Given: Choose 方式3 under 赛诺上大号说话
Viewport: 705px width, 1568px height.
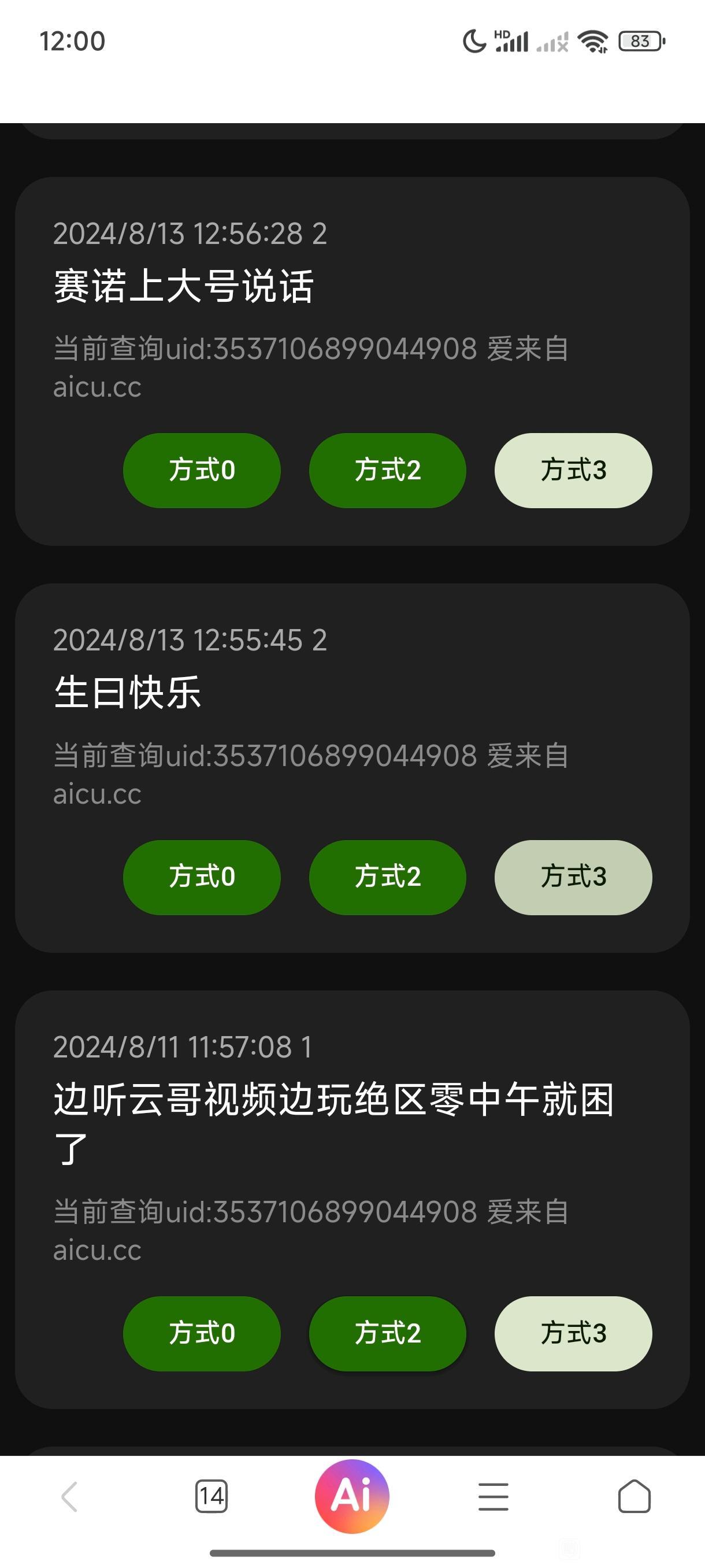Looking at the screenshot, I should 573,471.
